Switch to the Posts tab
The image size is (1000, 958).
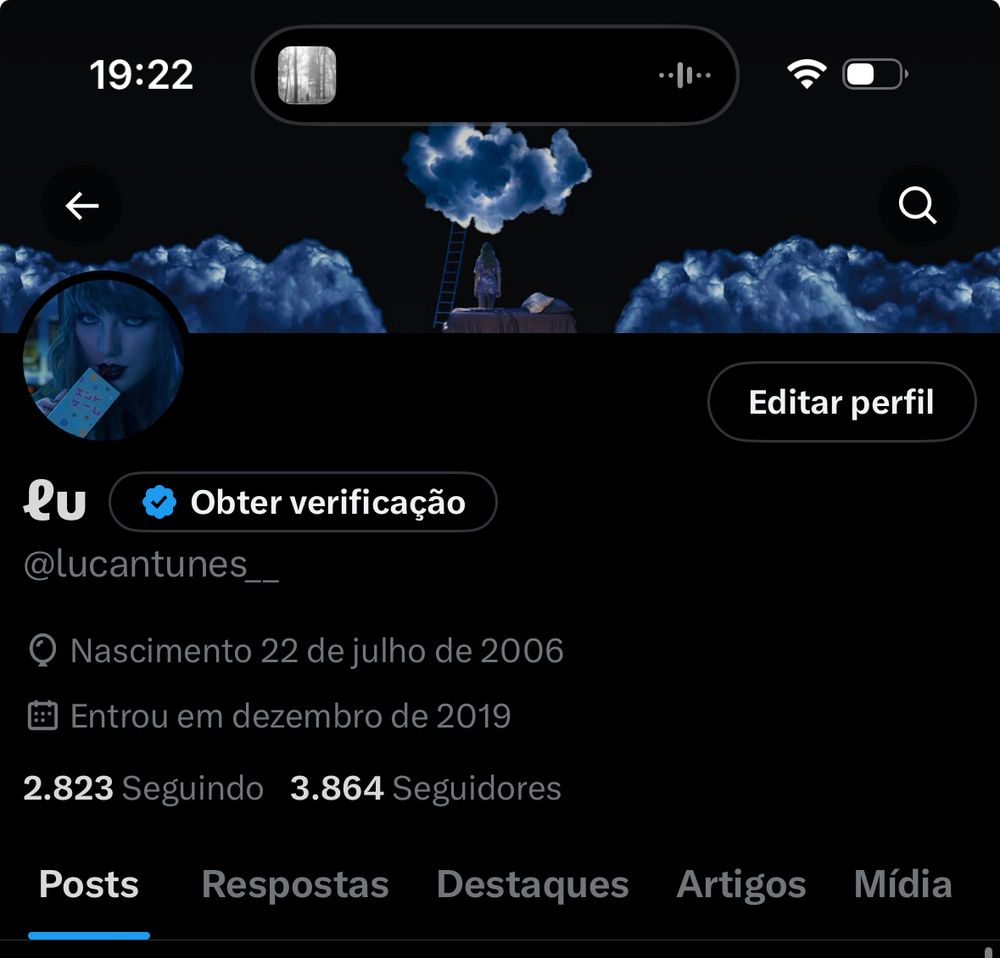[89, 885]
